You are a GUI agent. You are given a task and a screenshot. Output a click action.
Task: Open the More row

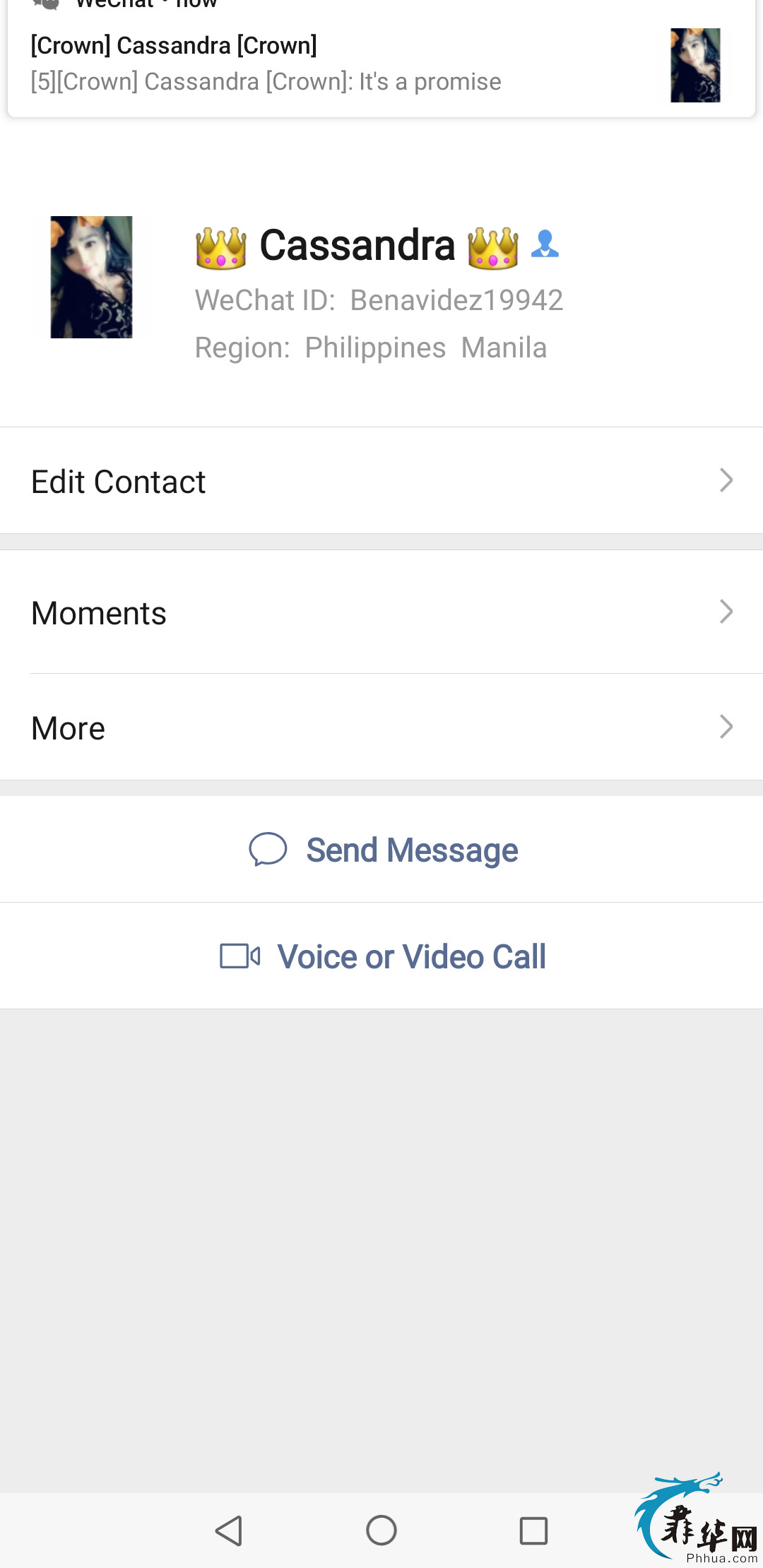click(381, 727)
